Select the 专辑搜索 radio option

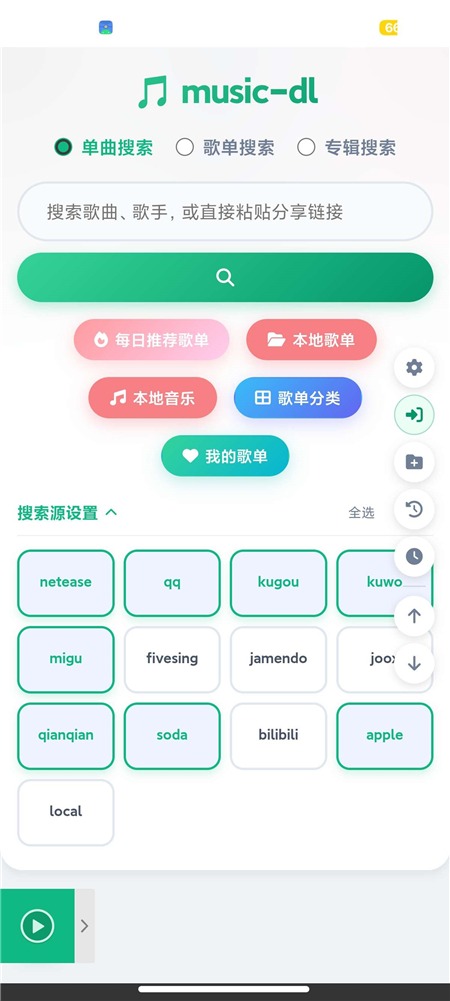click(x=346, y=147)
